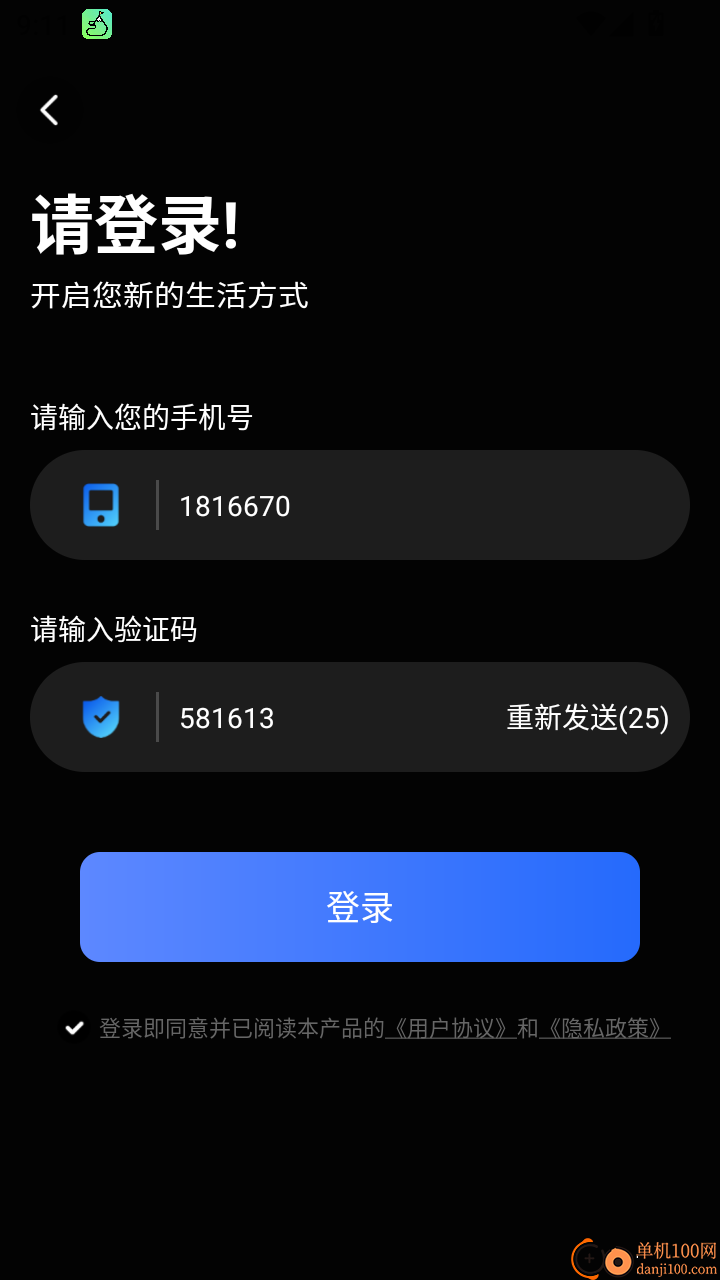The image size is (720, 1280).
Task: Click the phone number field showing 1816670
Action: pos(360,505)
